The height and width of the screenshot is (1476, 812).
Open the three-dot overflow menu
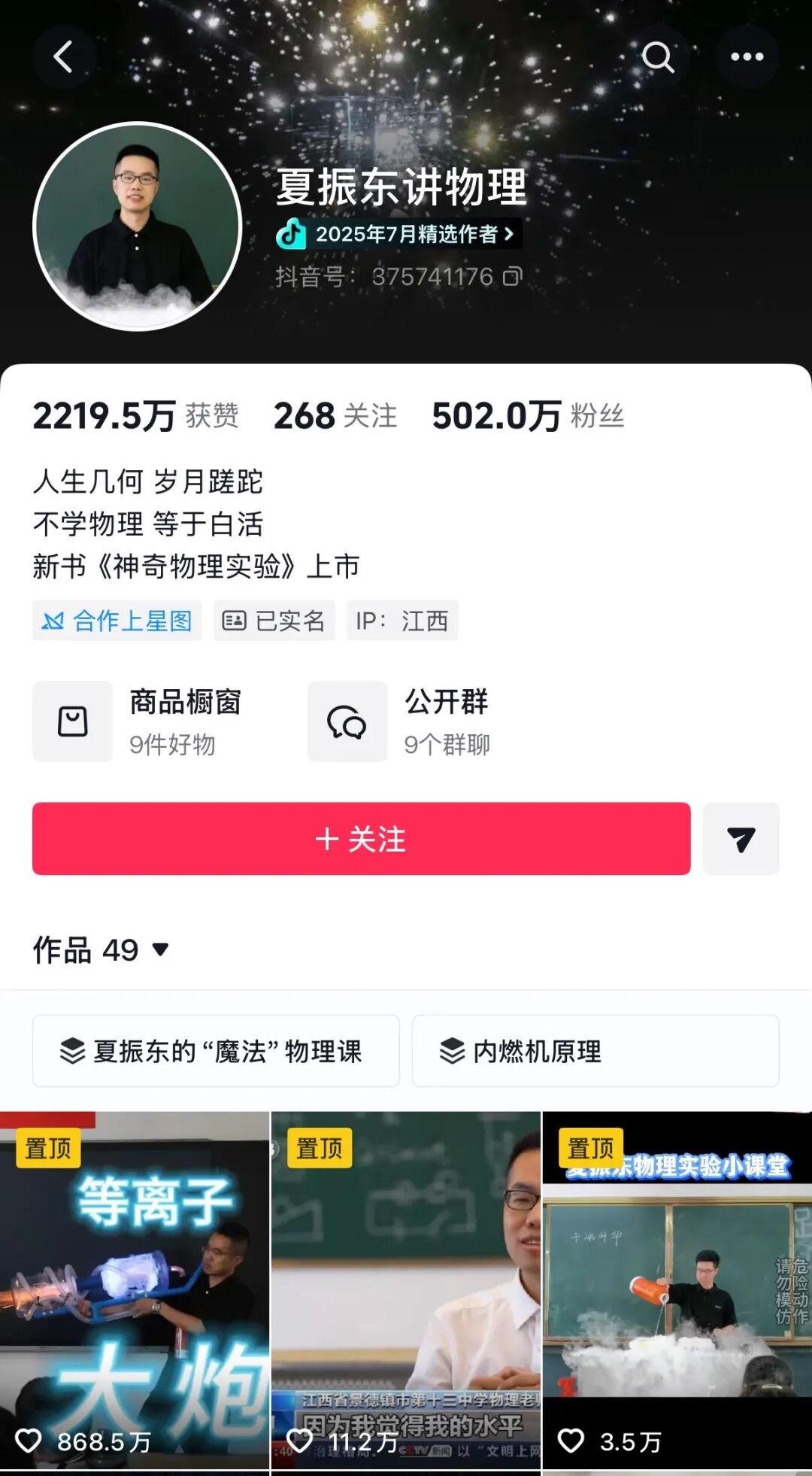[x=747, y=57]
